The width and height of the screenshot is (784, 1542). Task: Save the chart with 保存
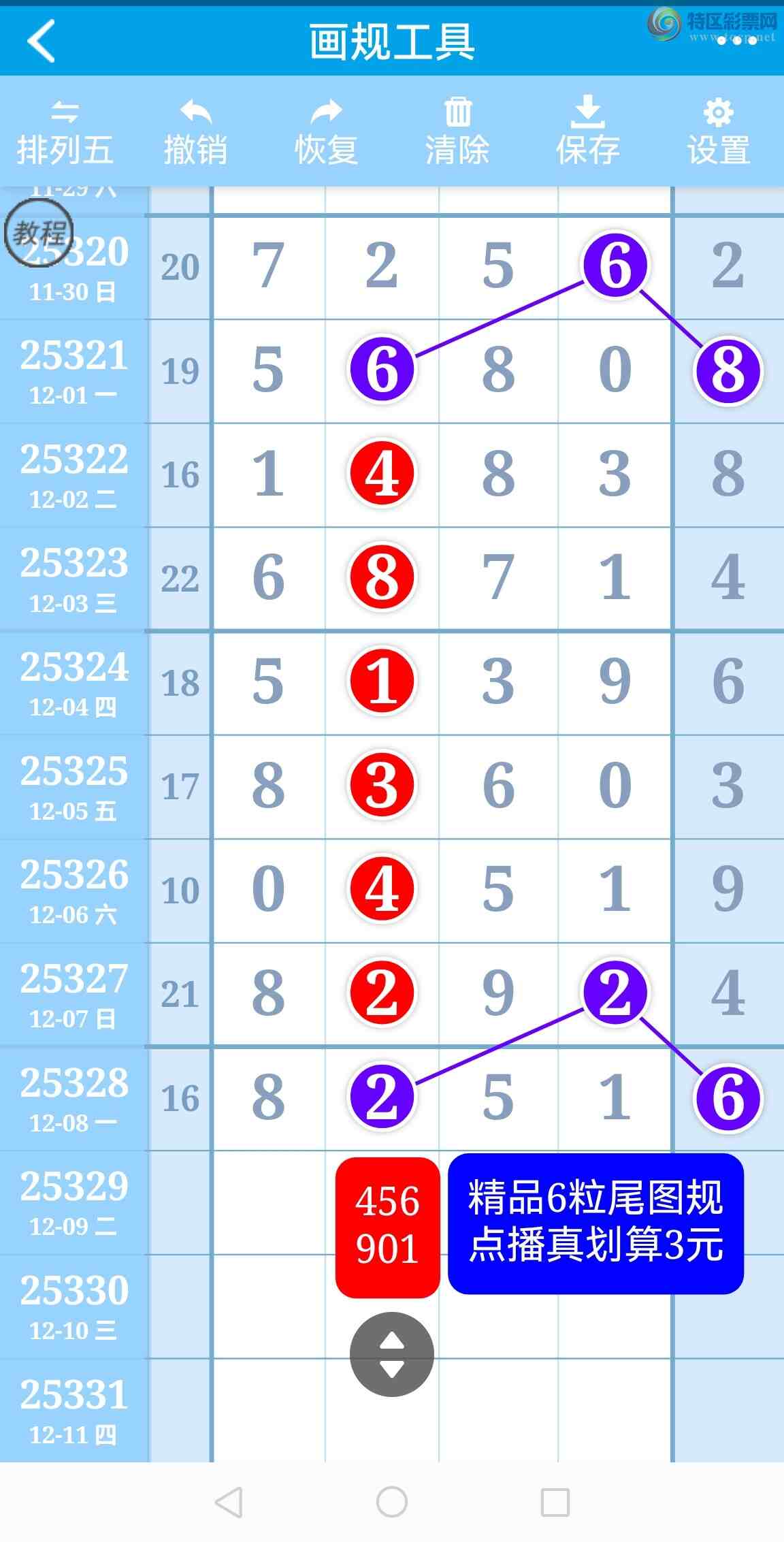588,133
